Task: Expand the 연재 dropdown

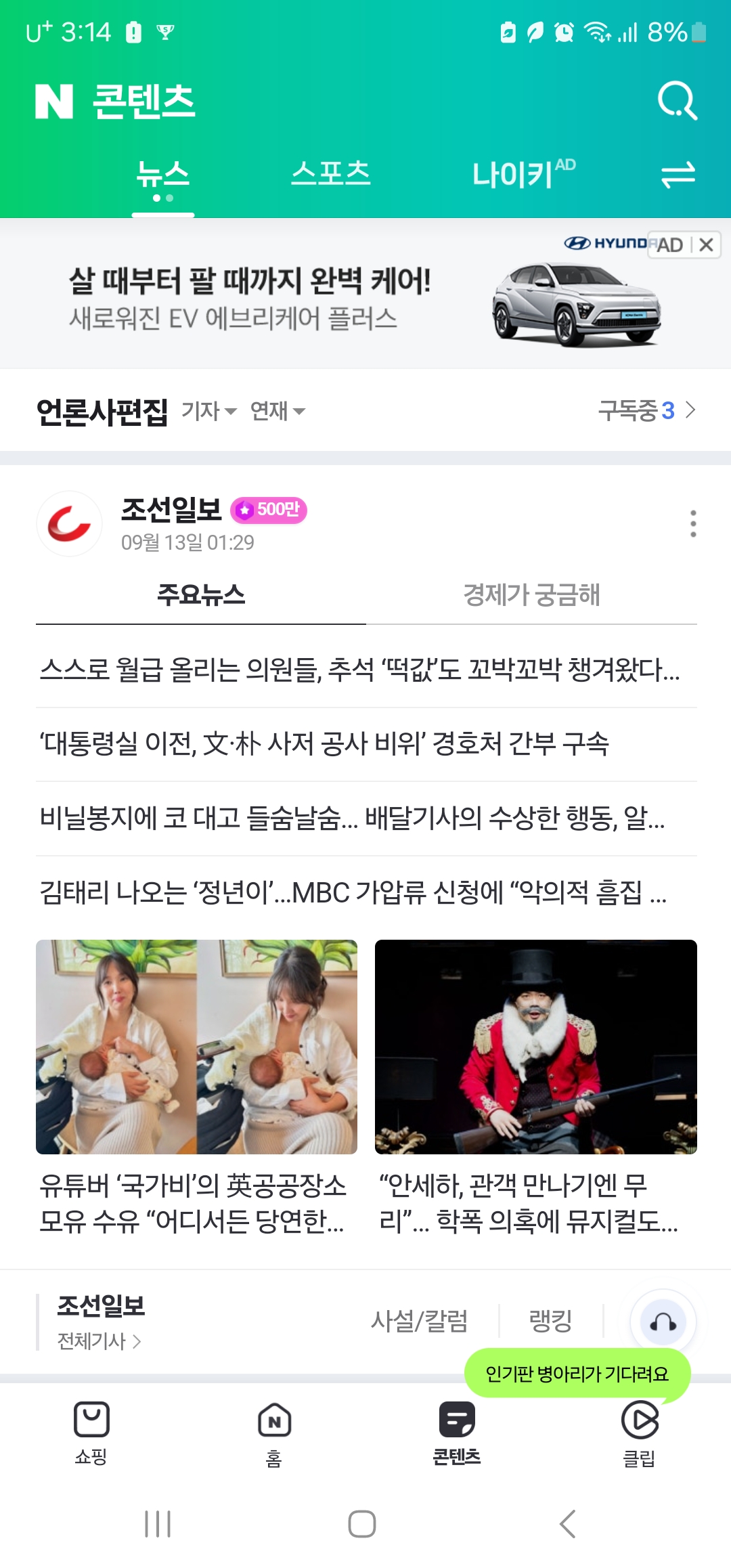Action: [278, 410]
